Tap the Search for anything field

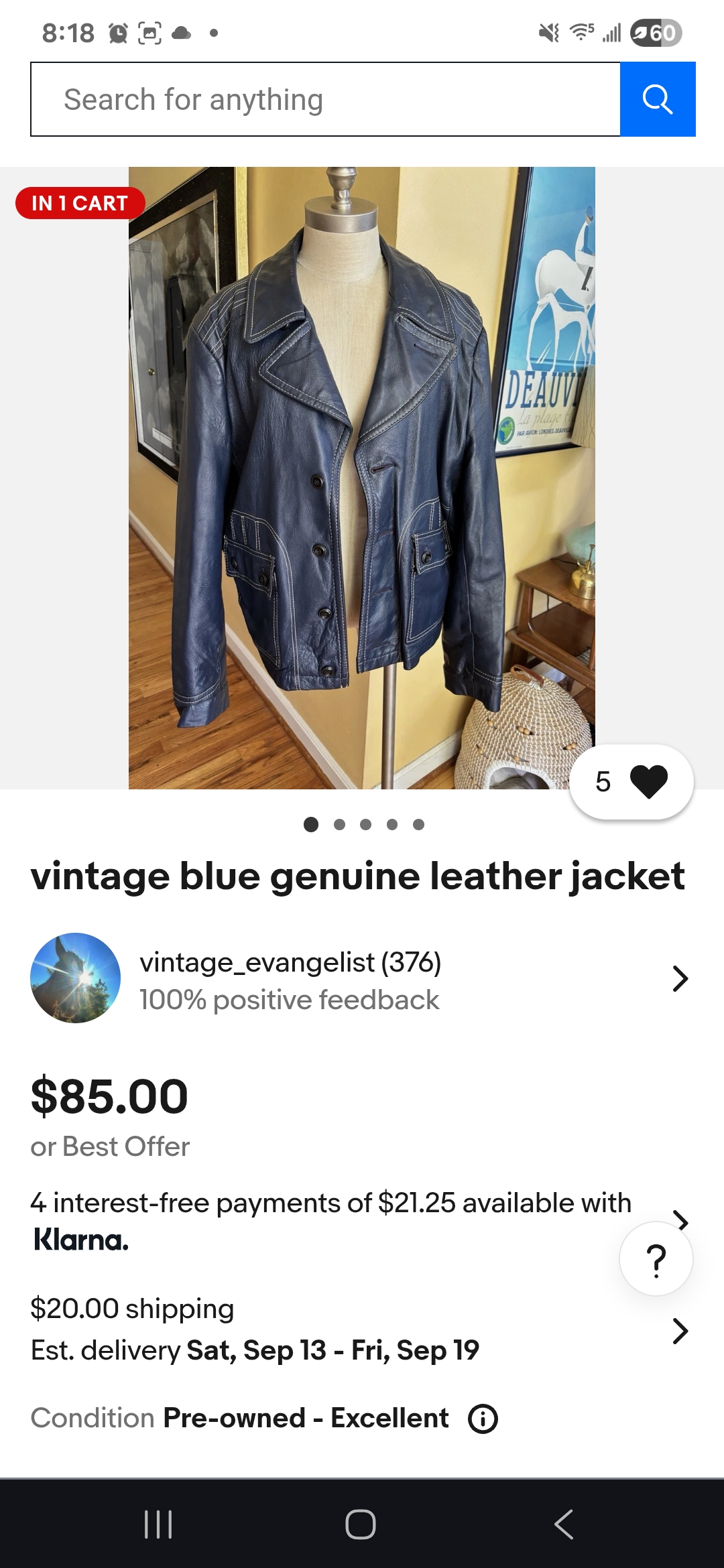pyautogui.click(x=326, y=99)
